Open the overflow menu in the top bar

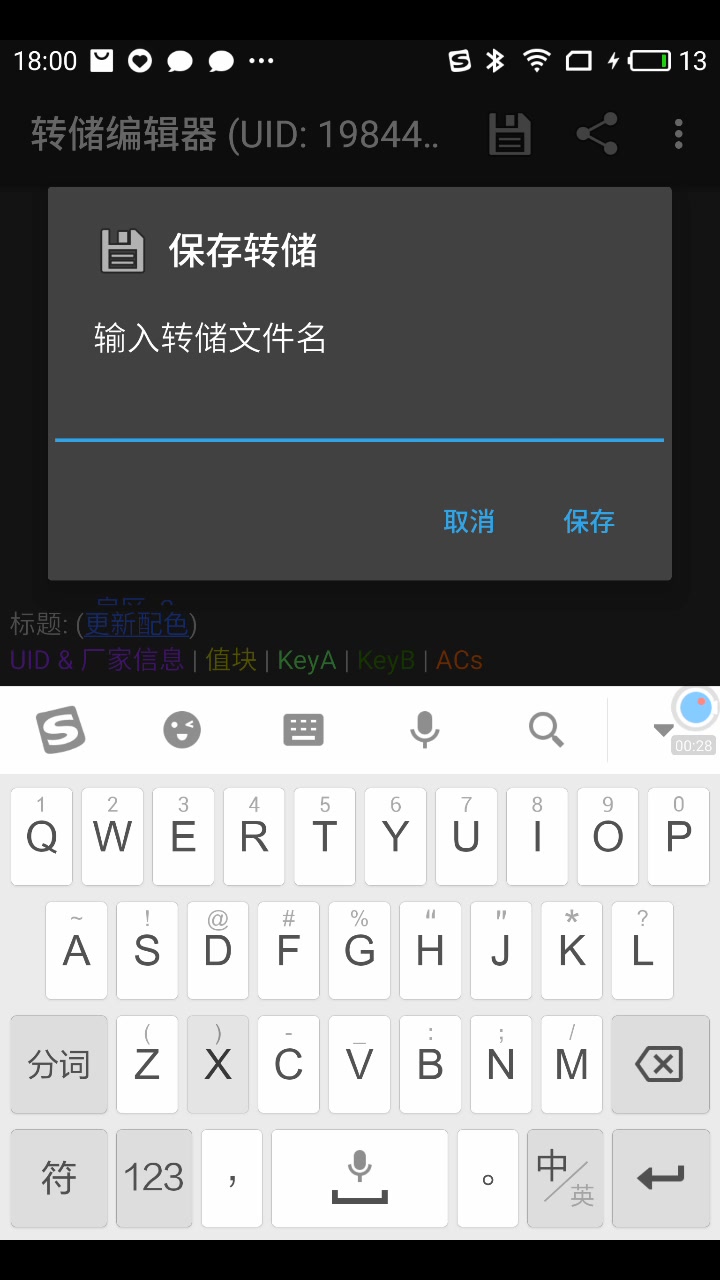pos(678,133)
